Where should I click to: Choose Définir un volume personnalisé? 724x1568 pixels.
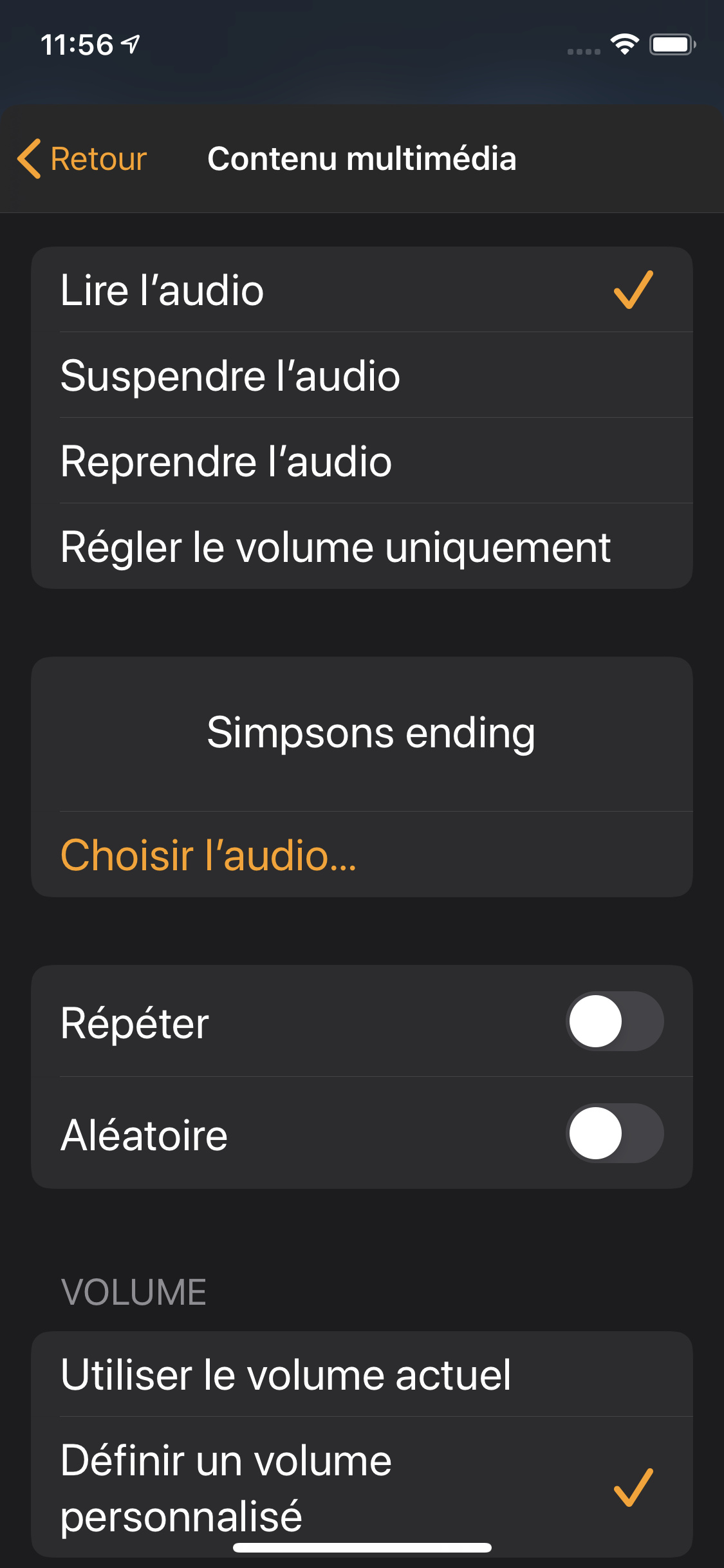pyautogui.click(x=360, y=1487)
